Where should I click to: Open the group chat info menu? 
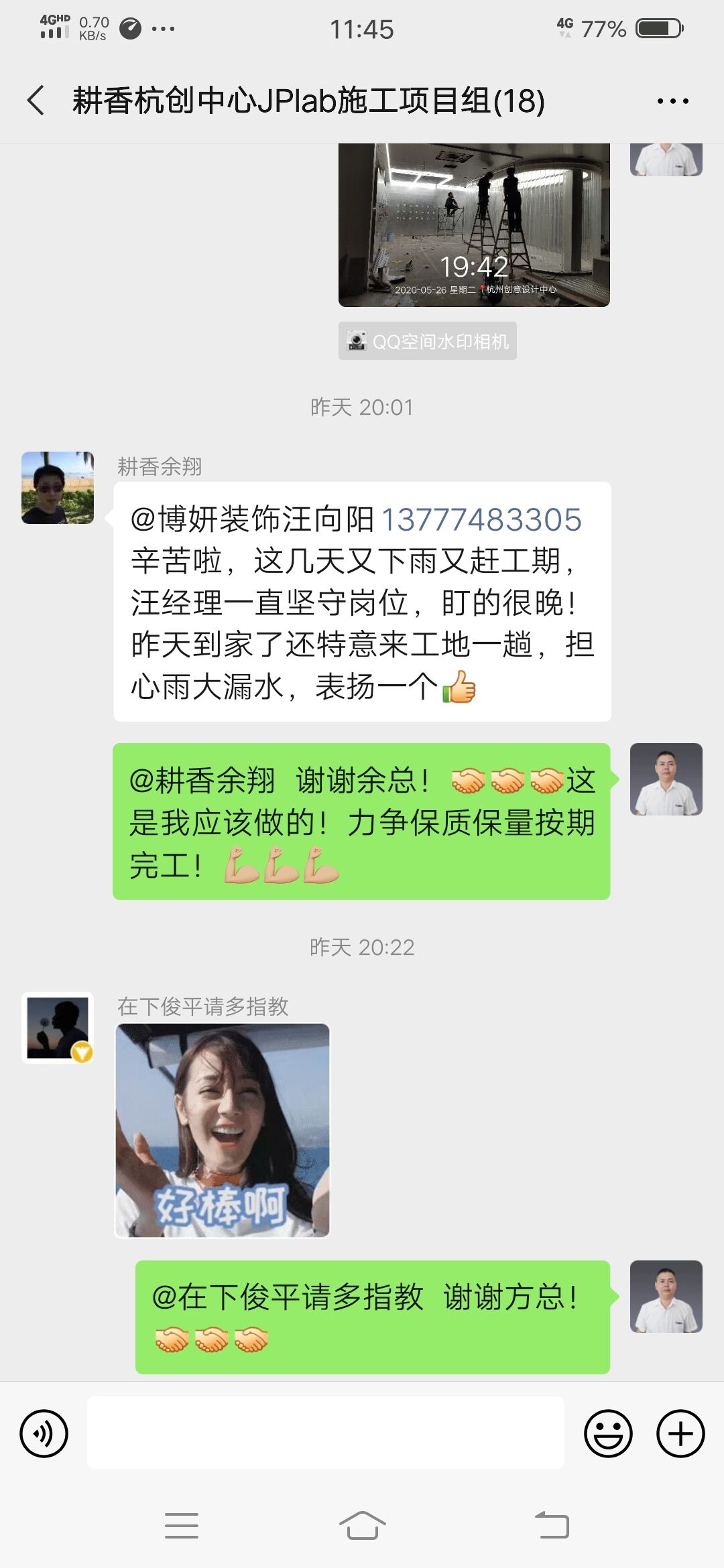pyautogui.click(x=672, y=101)
